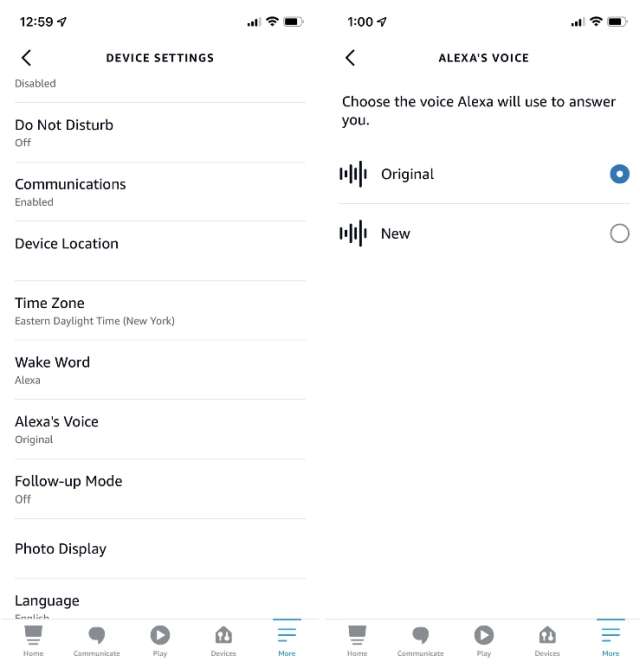
Task: Go back from the Alexa's Voice screen
Action: tap(350, 58)
